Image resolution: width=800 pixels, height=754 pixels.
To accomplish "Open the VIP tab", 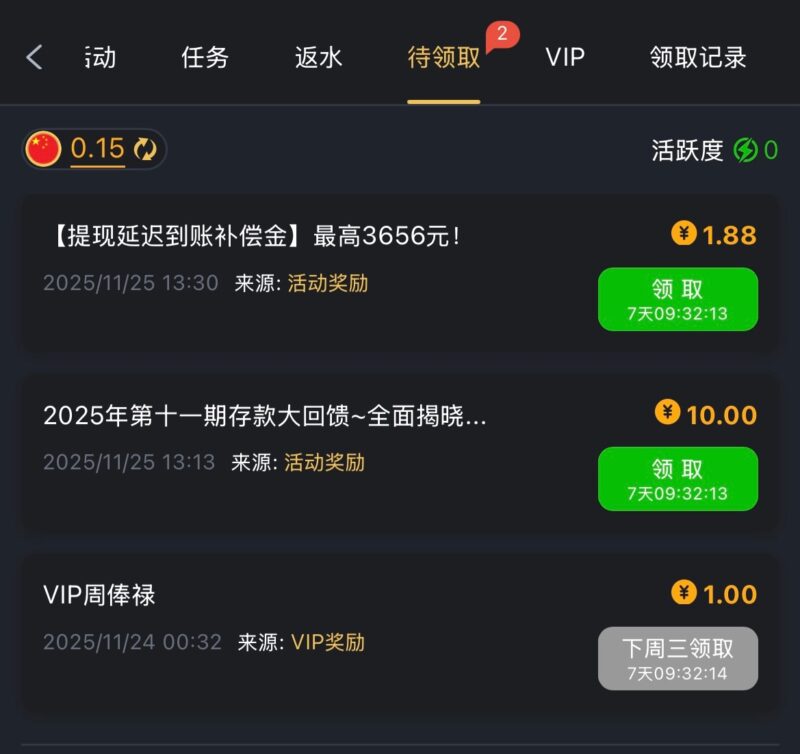I will [x=565, y=58].
